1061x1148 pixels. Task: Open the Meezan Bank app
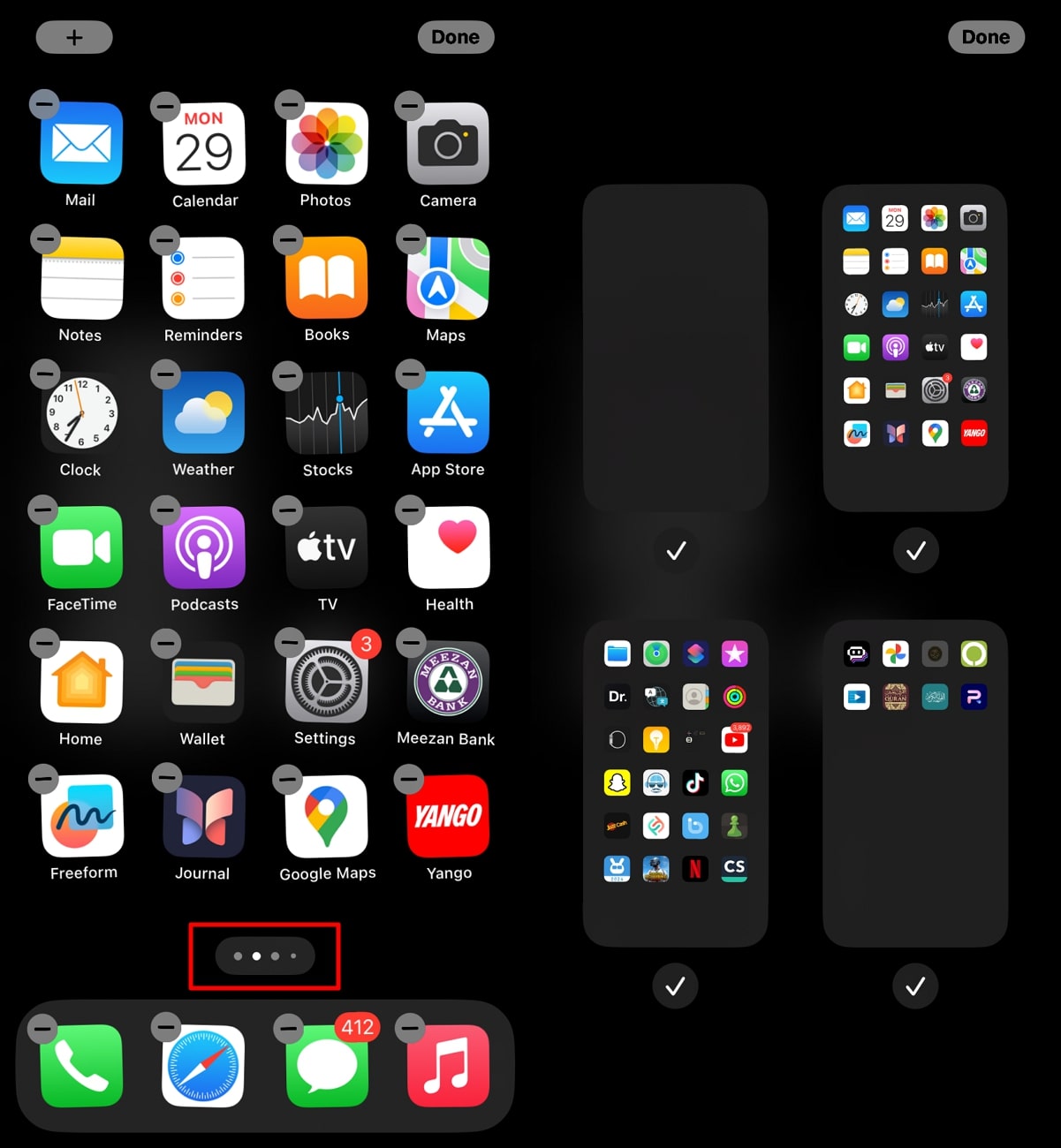[448, 682]
